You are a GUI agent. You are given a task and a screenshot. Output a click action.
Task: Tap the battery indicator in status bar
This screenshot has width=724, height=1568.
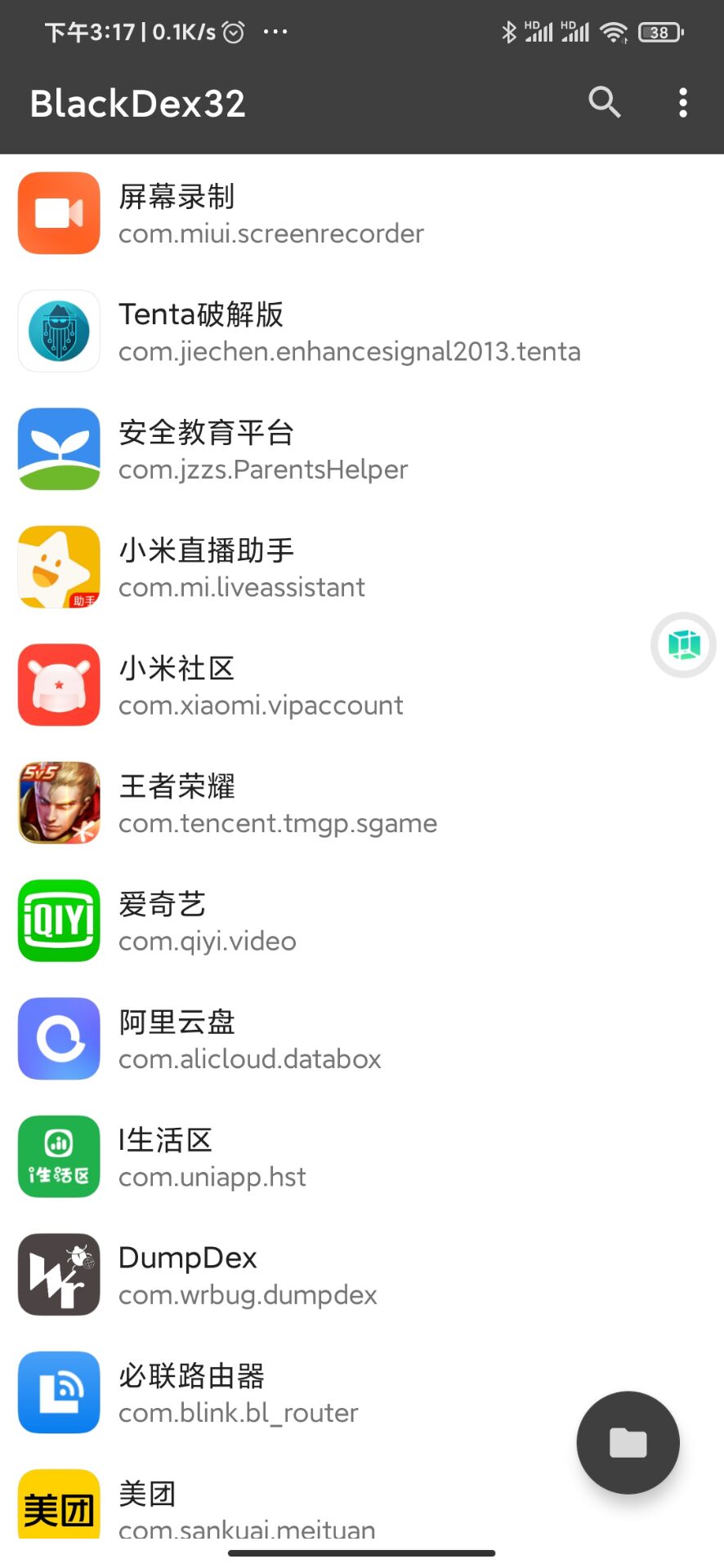[660, 31]
